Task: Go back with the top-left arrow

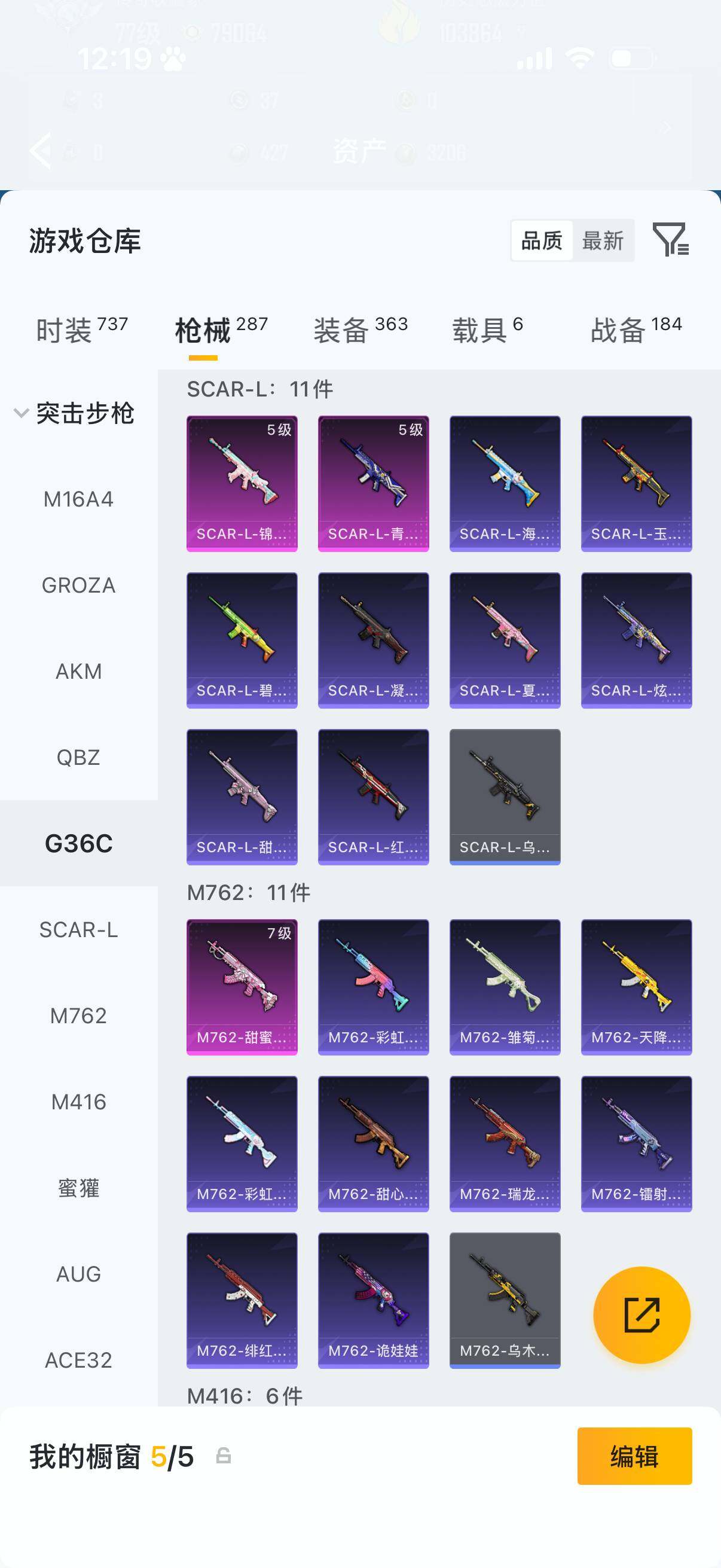Action: point(41,150)
